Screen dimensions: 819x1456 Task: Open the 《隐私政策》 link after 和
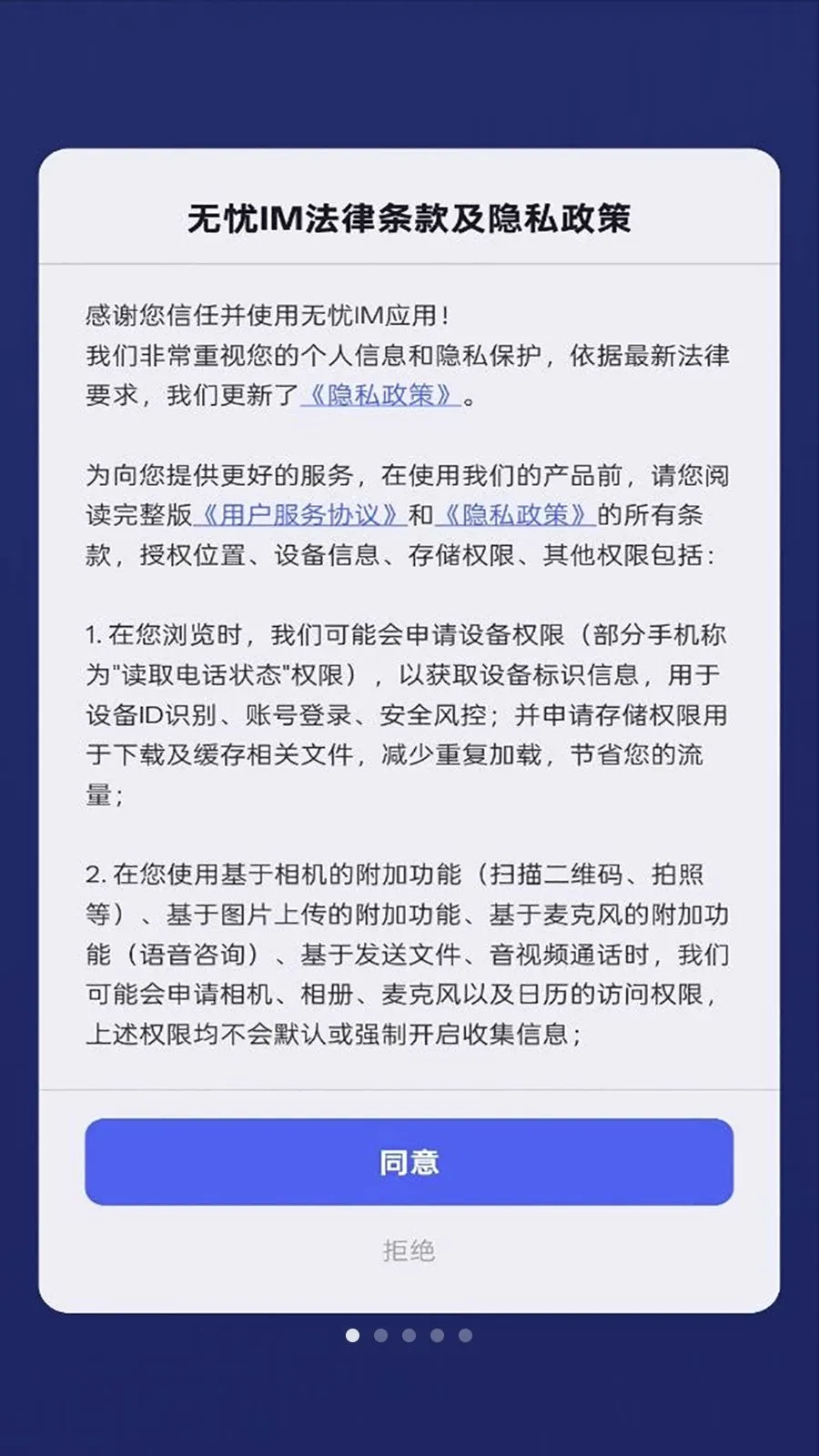coord(515,515)
